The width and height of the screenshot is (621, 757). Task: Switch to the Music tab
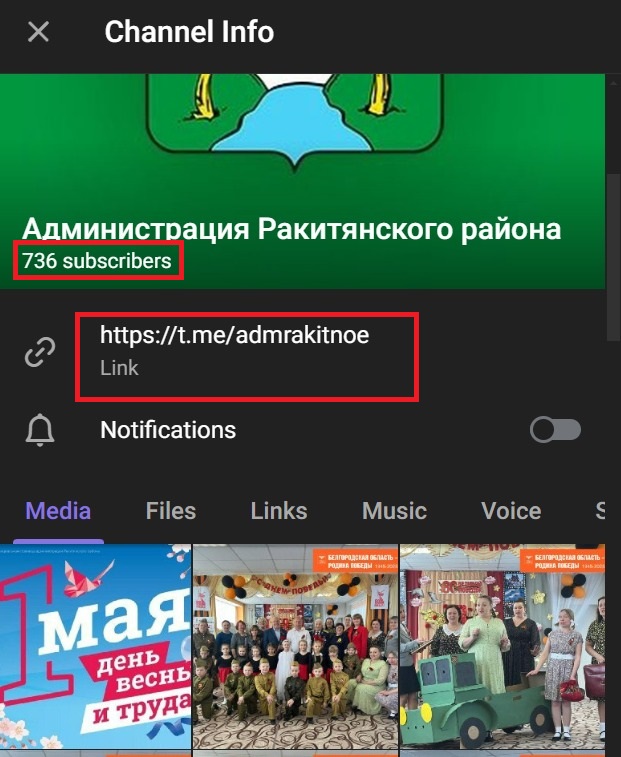(x=394, y=511)
